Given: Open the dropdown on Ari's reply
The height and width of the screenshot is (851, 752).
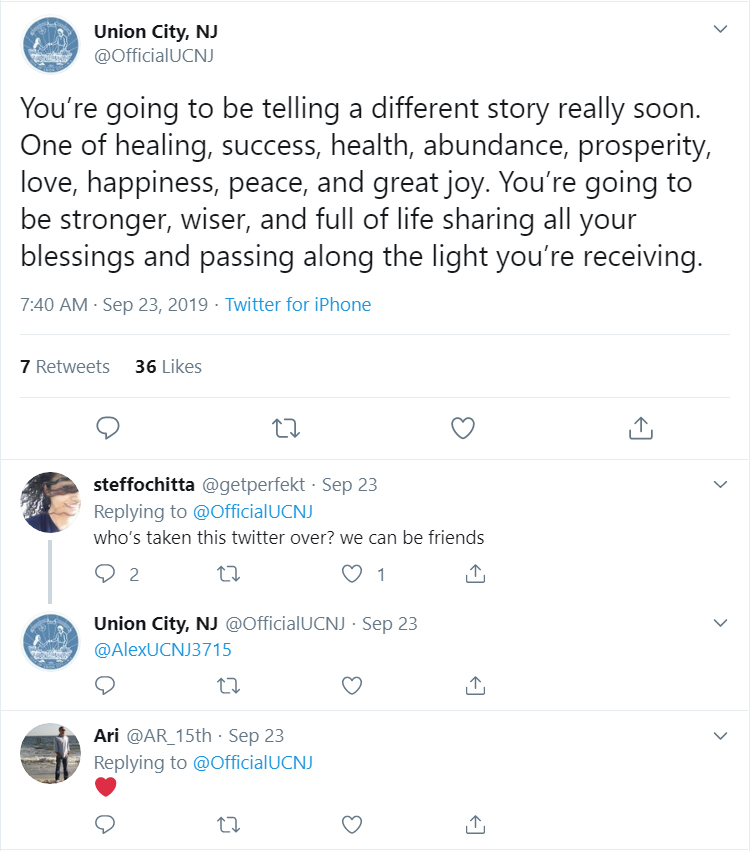Looking at the screenshot, I should coord(720,734).
